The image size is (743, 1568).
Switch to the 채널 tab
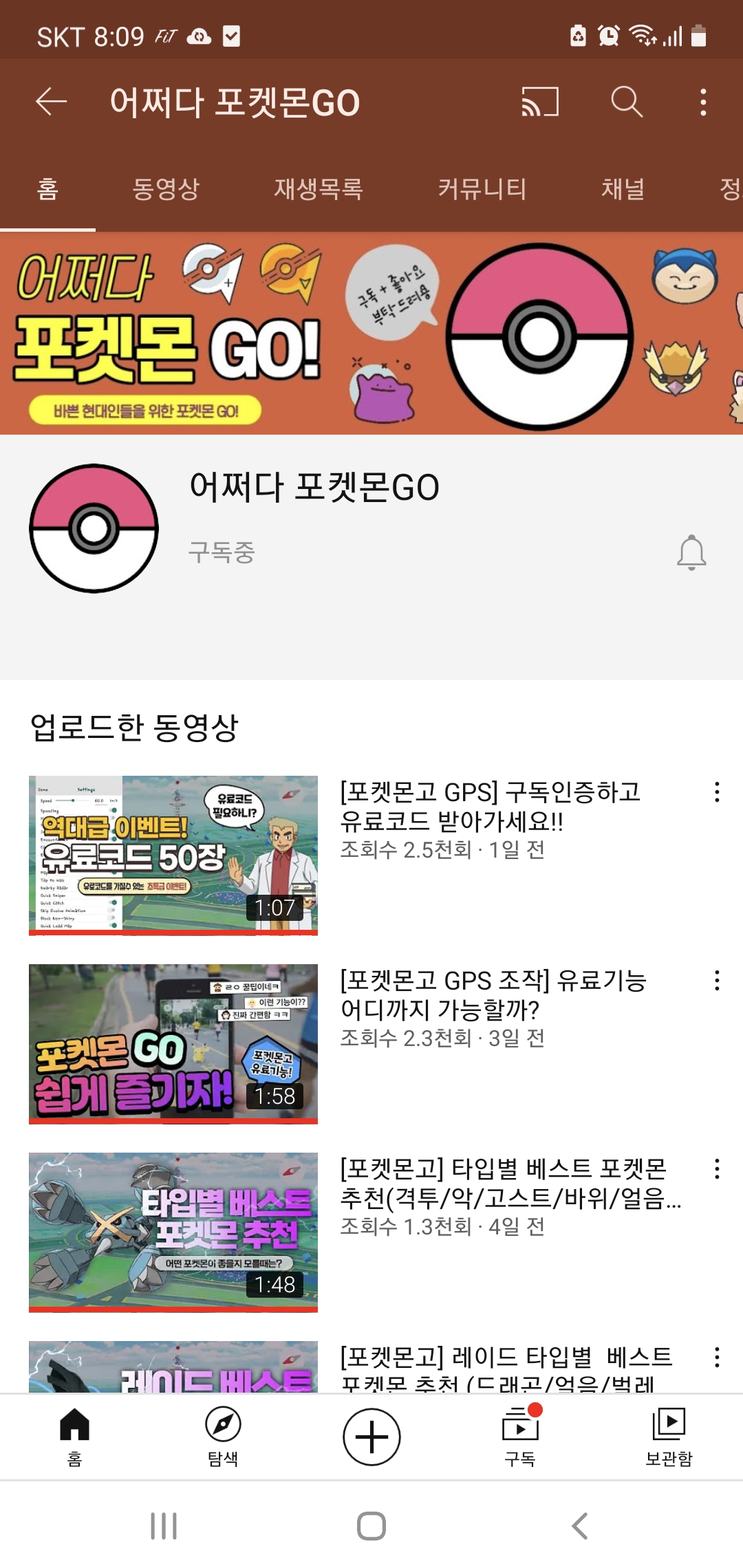click(x=623, y=188)
